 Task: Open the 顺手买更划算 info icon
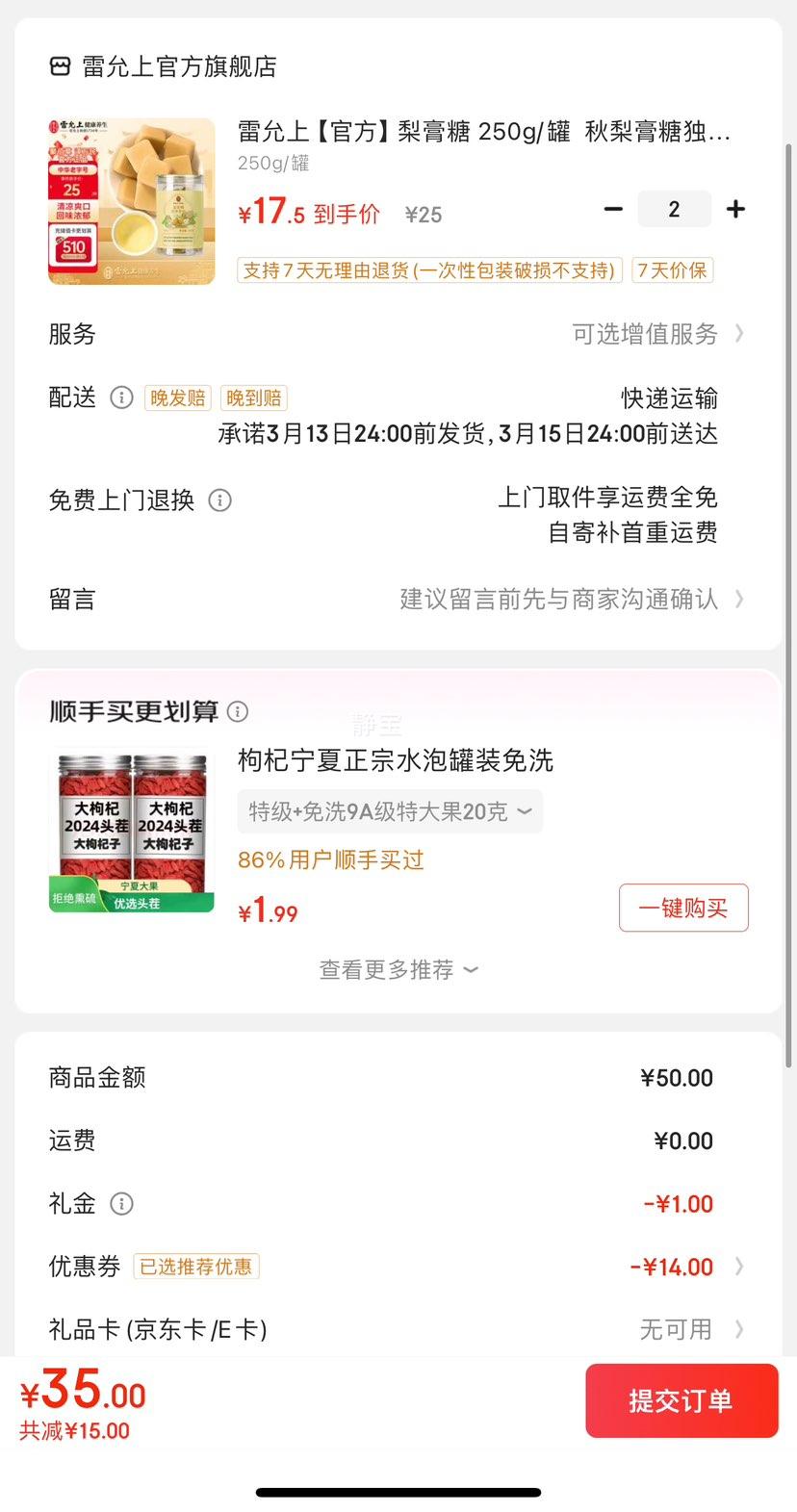pos(238,712)
